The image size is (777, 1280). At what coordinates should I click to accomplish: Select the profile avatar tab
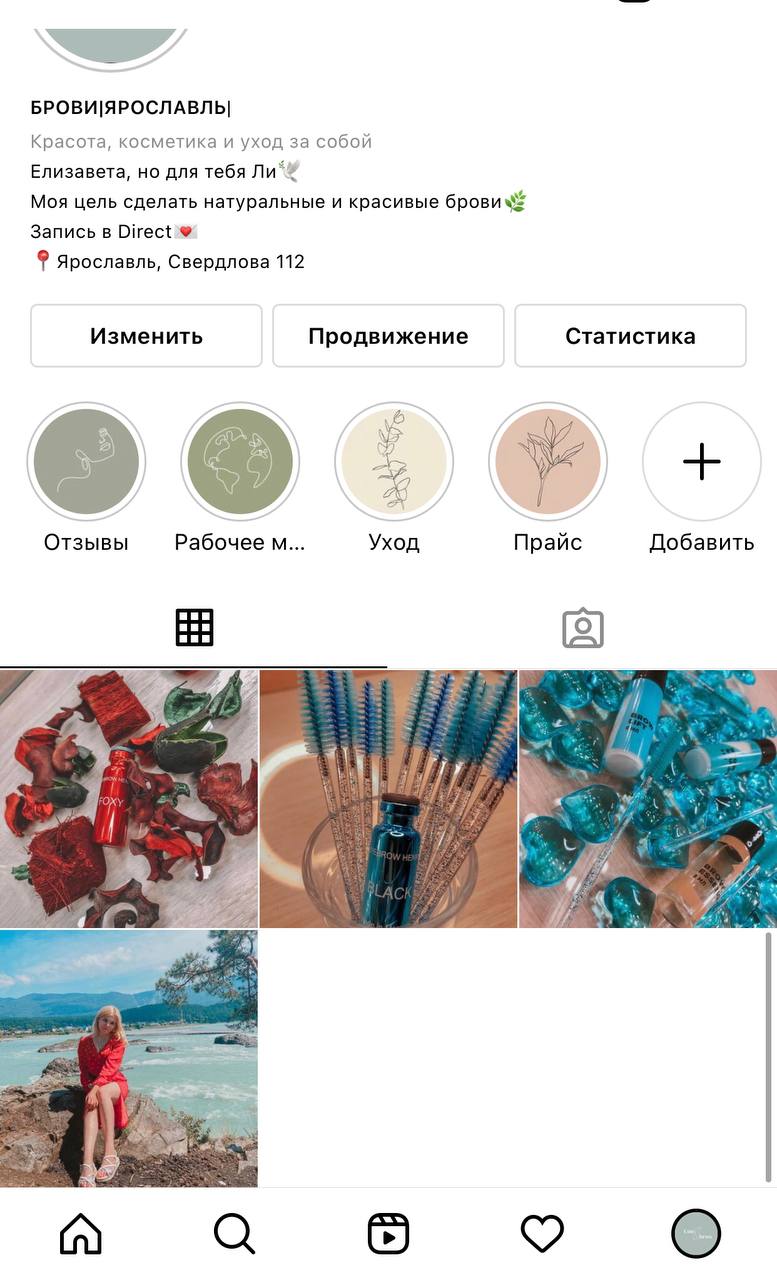tap(696, 1234)
